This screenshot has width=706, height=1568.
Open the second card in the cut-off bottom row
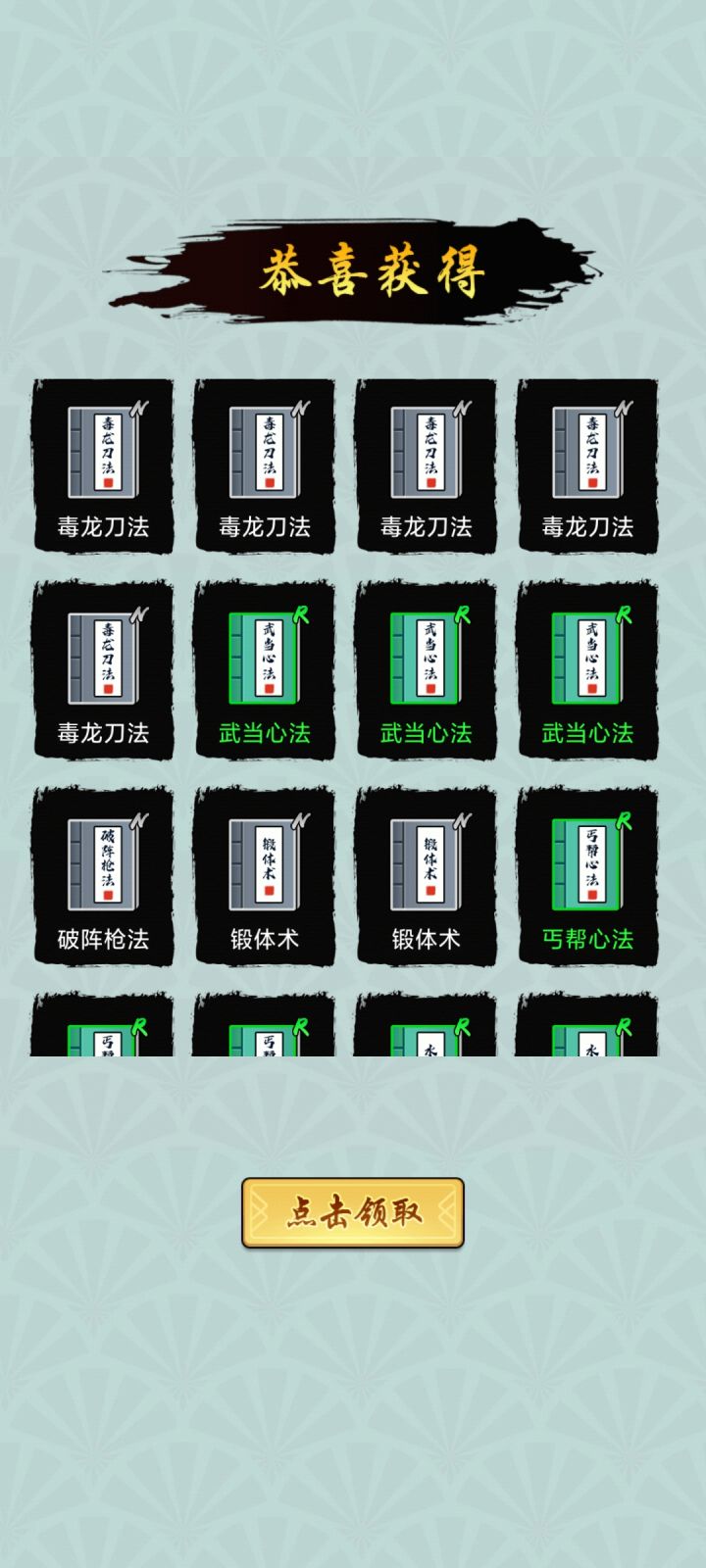click(x=265, y=1034)
